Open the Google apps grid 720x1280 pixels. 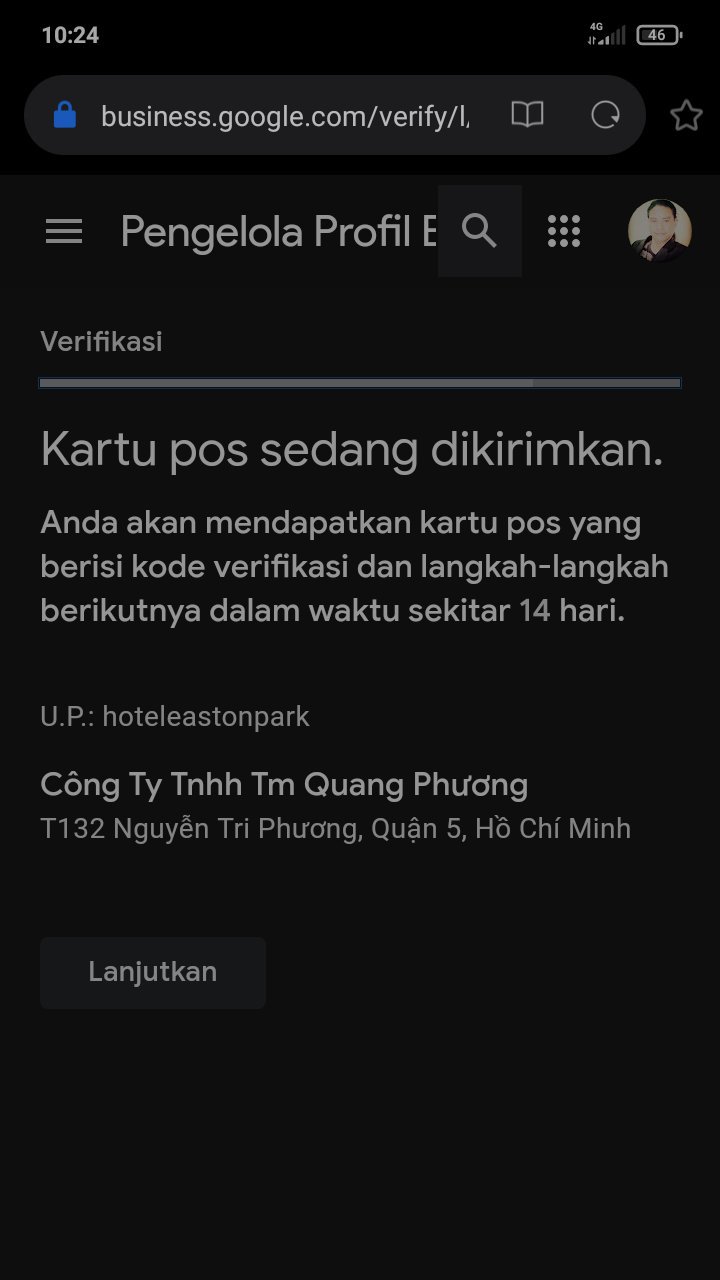pos(564,231)
